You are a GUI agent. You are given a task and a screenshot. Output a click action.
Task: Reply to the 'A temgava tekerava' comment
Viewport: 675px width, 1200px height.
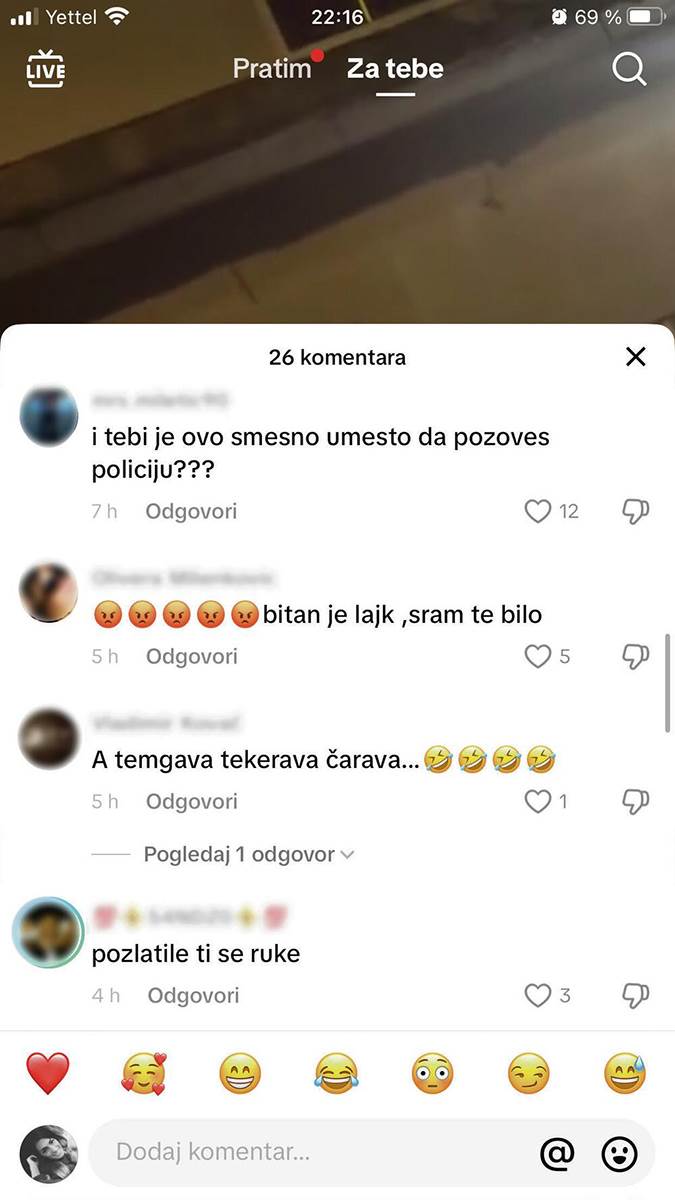pos(191,802)
